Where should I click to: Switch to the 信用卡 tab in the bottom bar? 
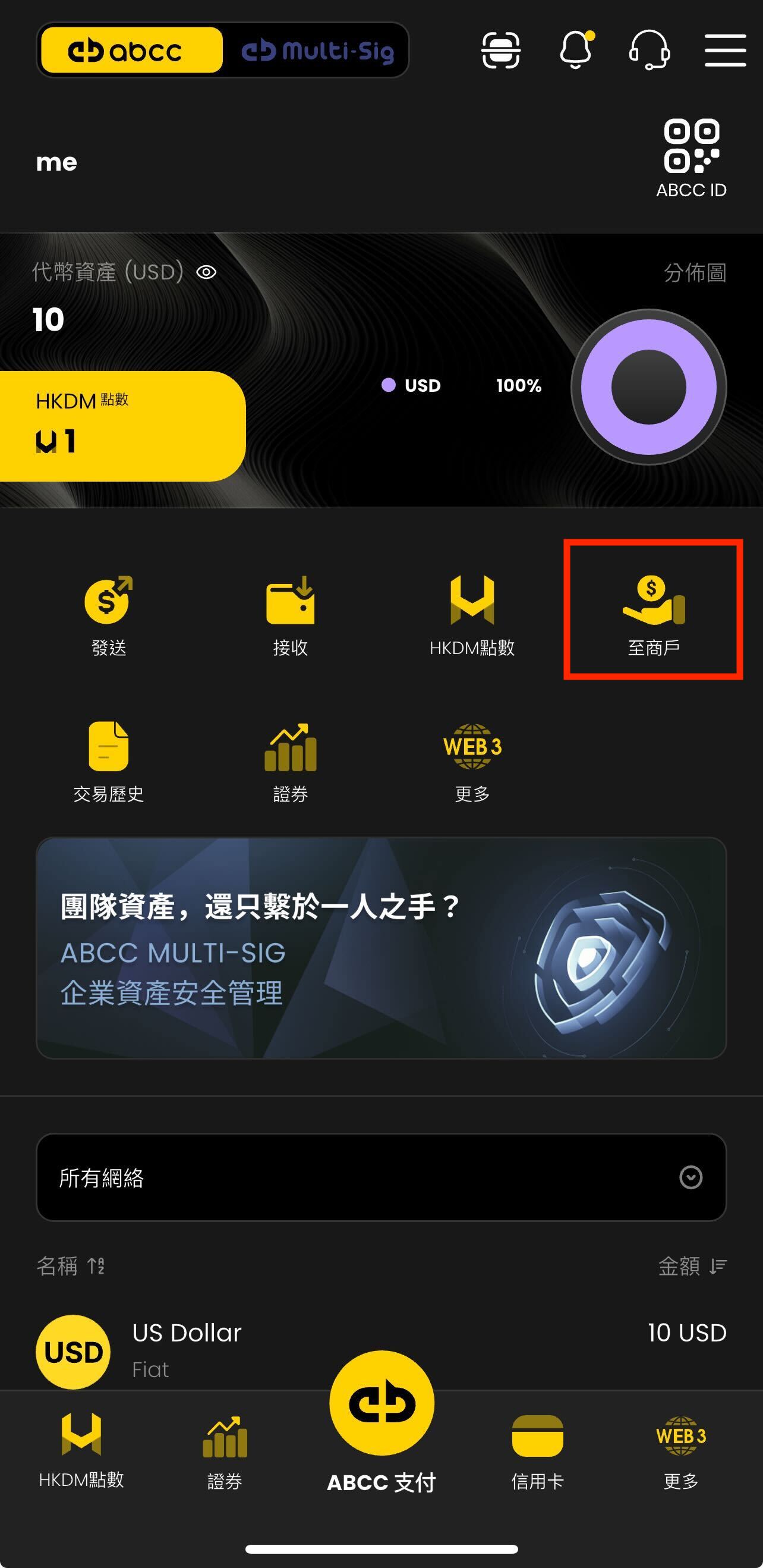[537, 1451]
